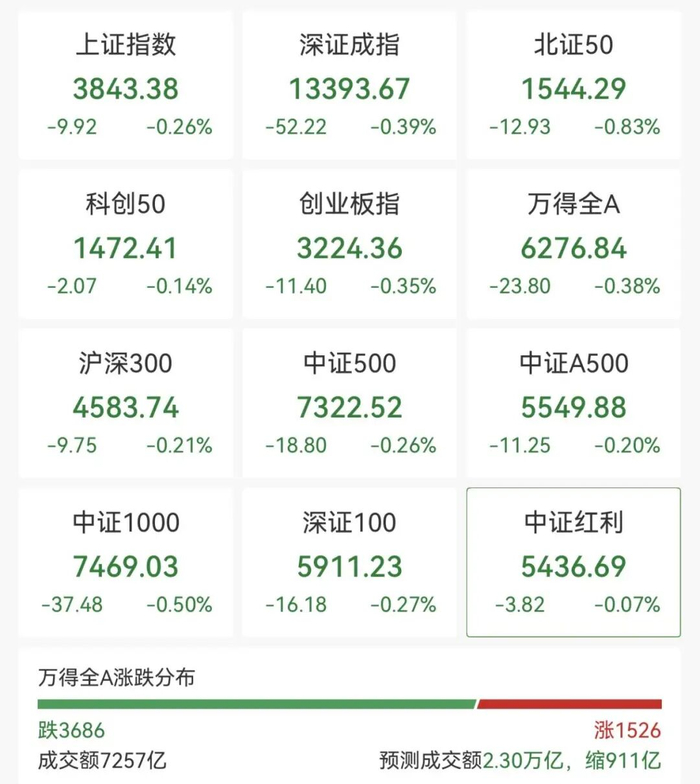Open the highlighted 中证红利 card
This screenshot has width=700, height=784.
(574, 562)
